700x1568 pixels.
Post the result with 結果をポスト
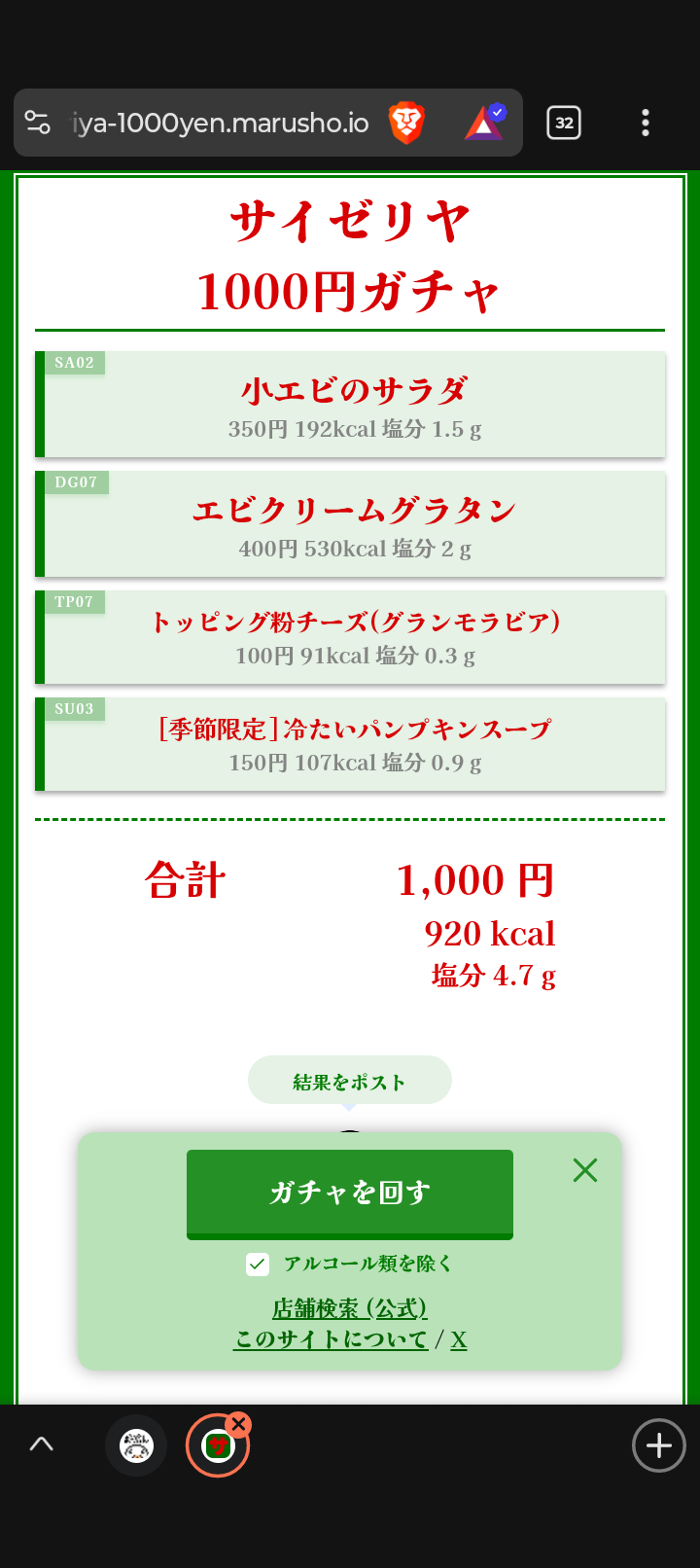349,1081
